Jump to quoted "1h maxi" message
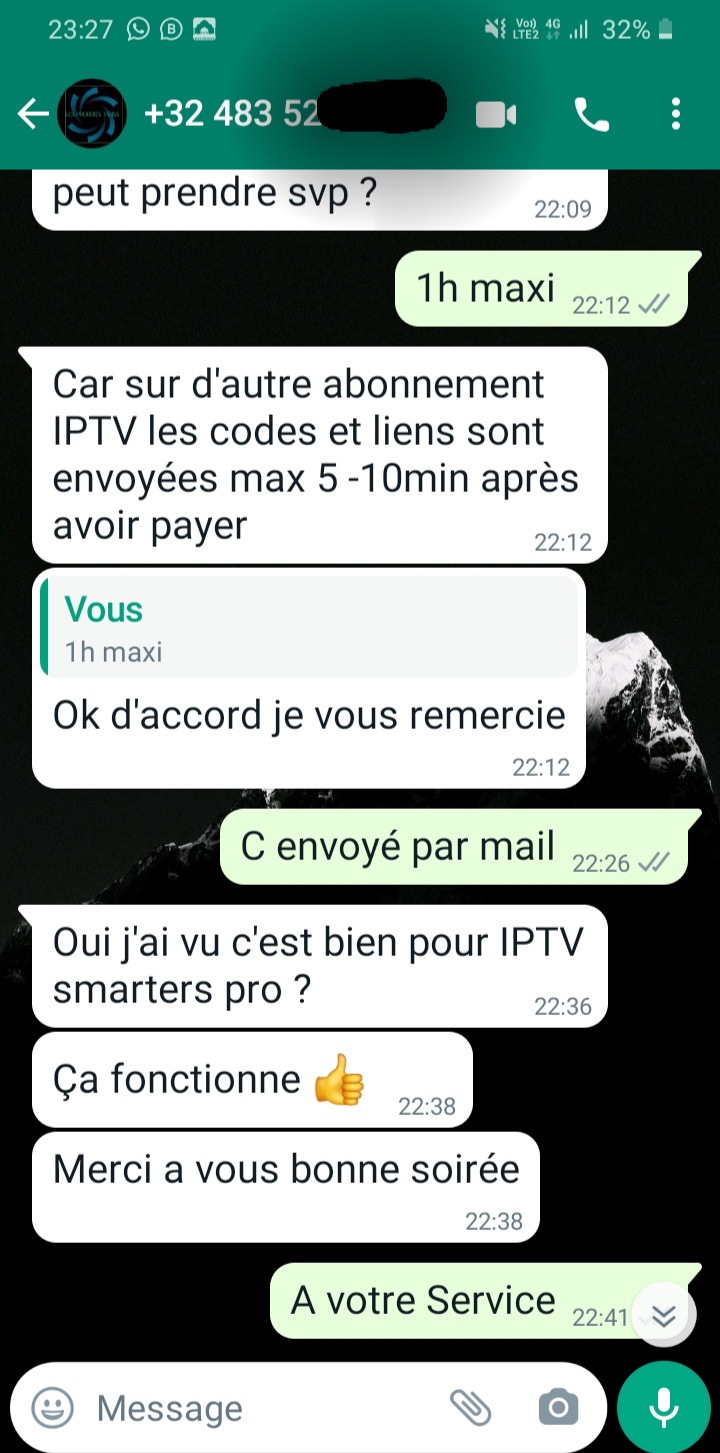The height and width of the screenshot is (1453, 720). pos(310,628)
